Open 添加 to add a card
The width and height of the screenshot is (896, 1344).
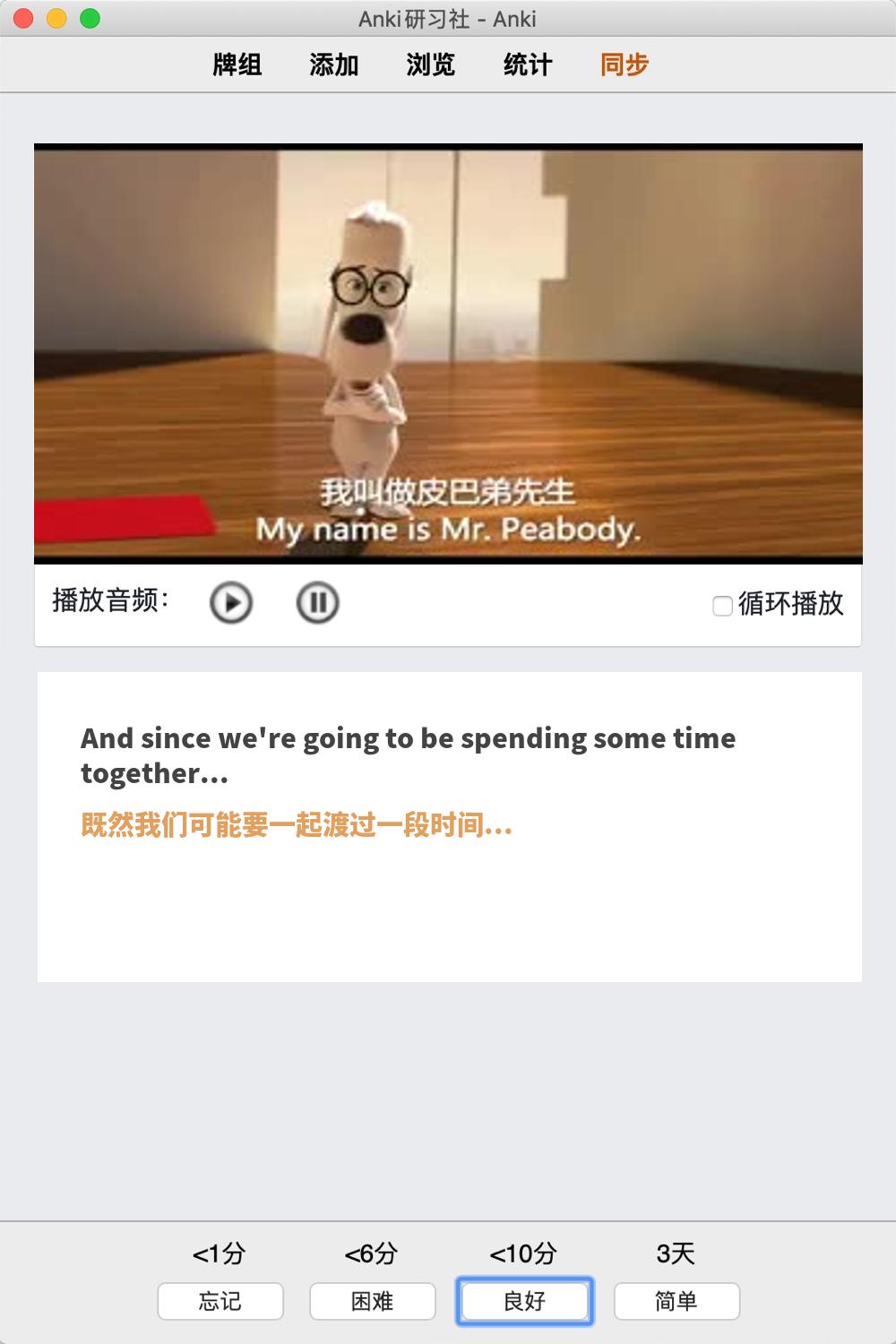click(x=334, y=65)
